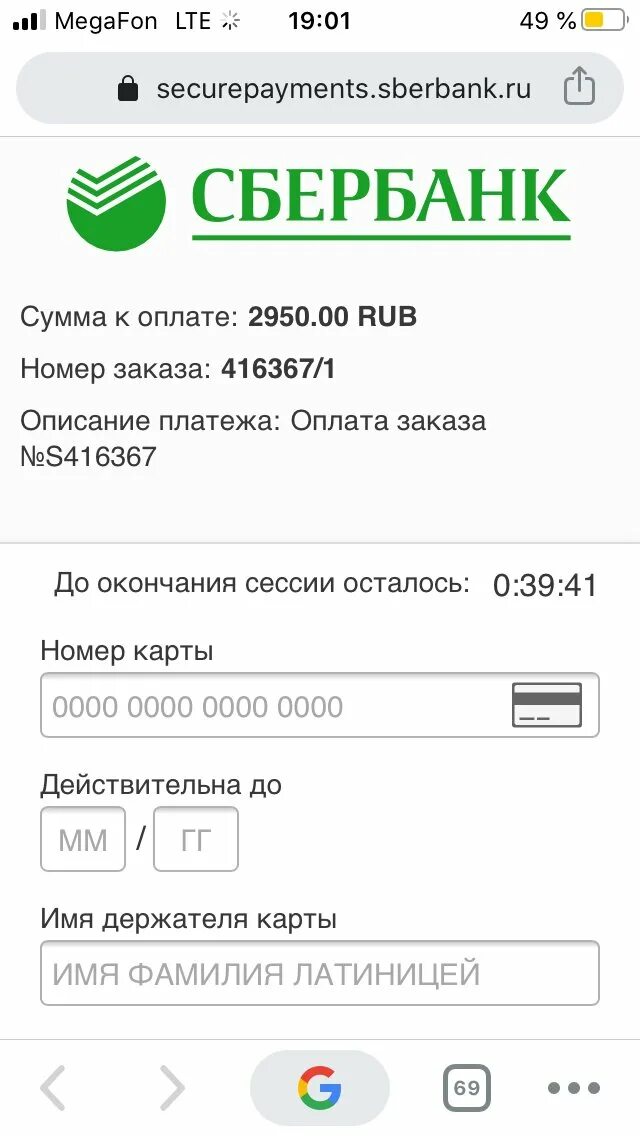Enter expiry month in MM field
This screenshot has height=1136, width=640.
coord(83,839)
